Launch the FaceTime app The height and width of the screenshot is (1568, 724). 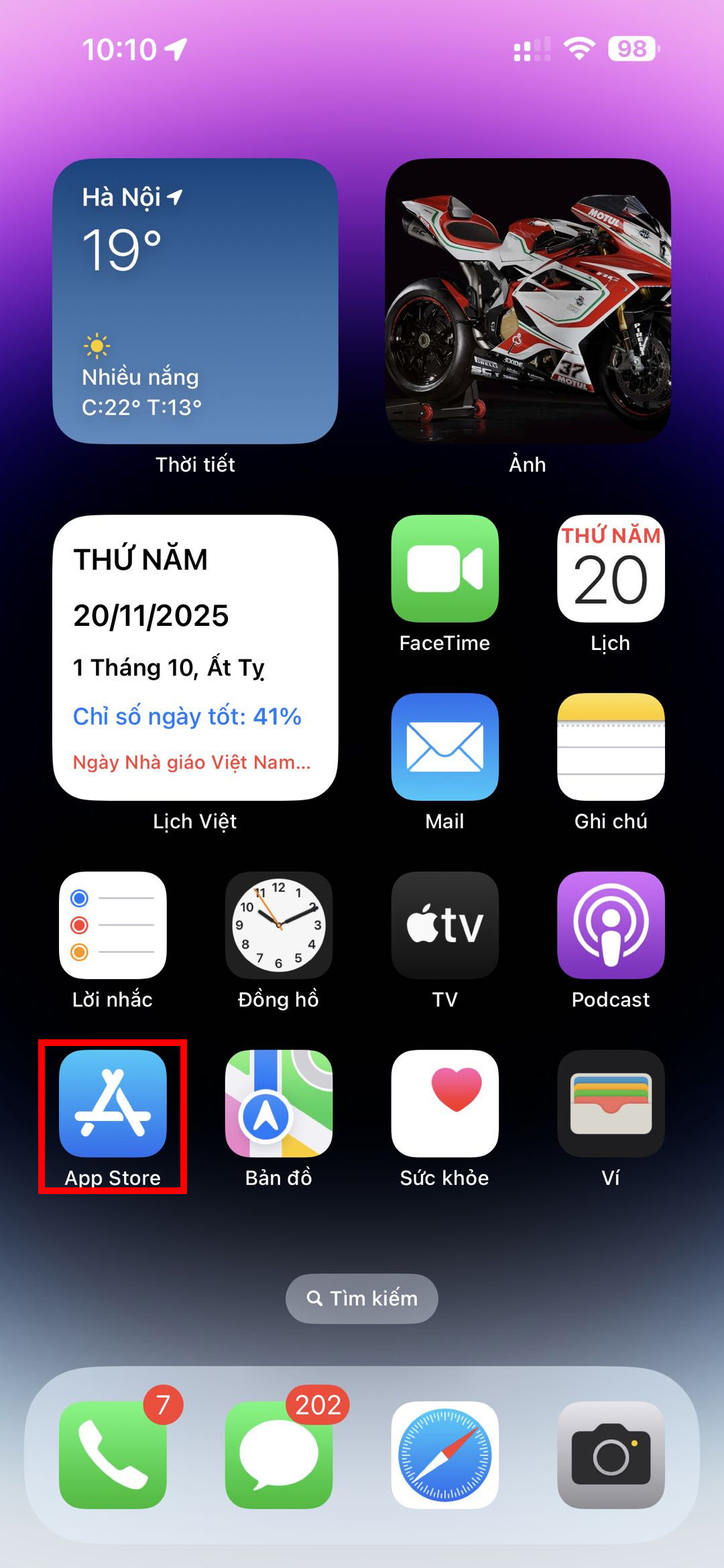pos(444,568)
